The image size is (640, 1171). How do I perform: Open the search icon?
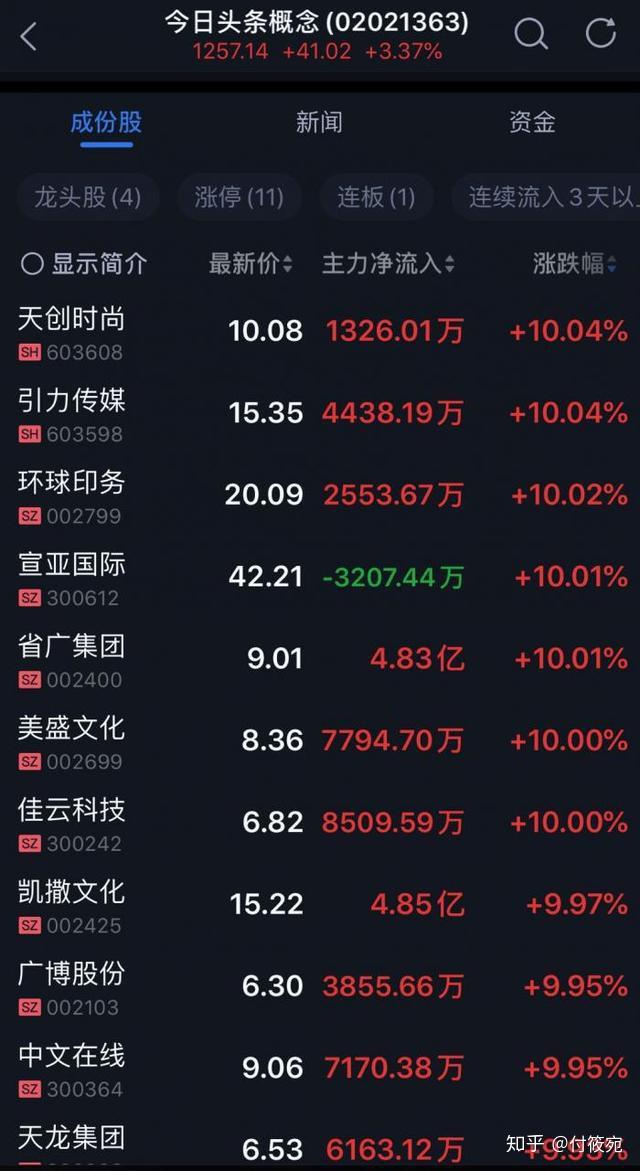(x=530, y=35)
